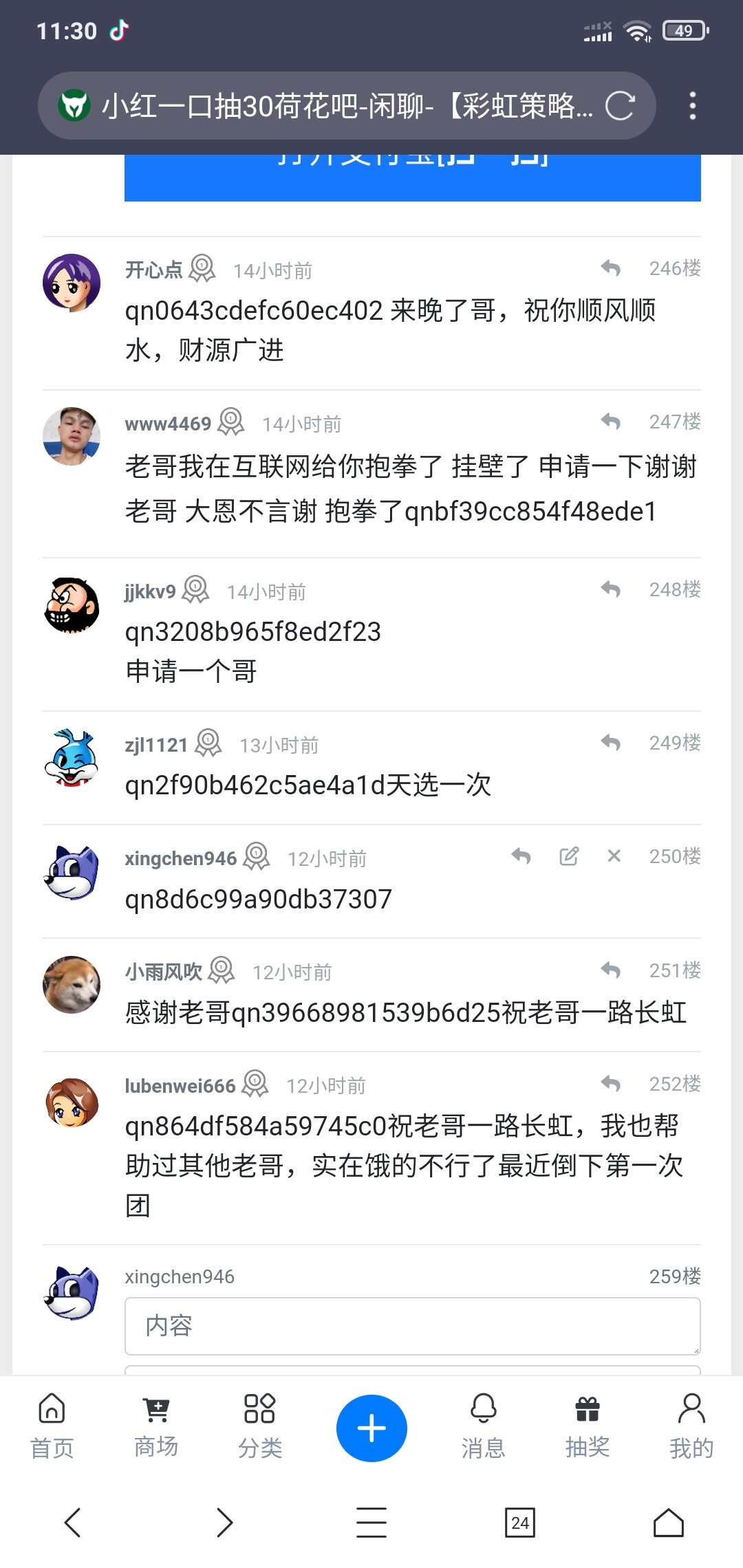View lubenwei666's user profile

[x=180, y=1086]
